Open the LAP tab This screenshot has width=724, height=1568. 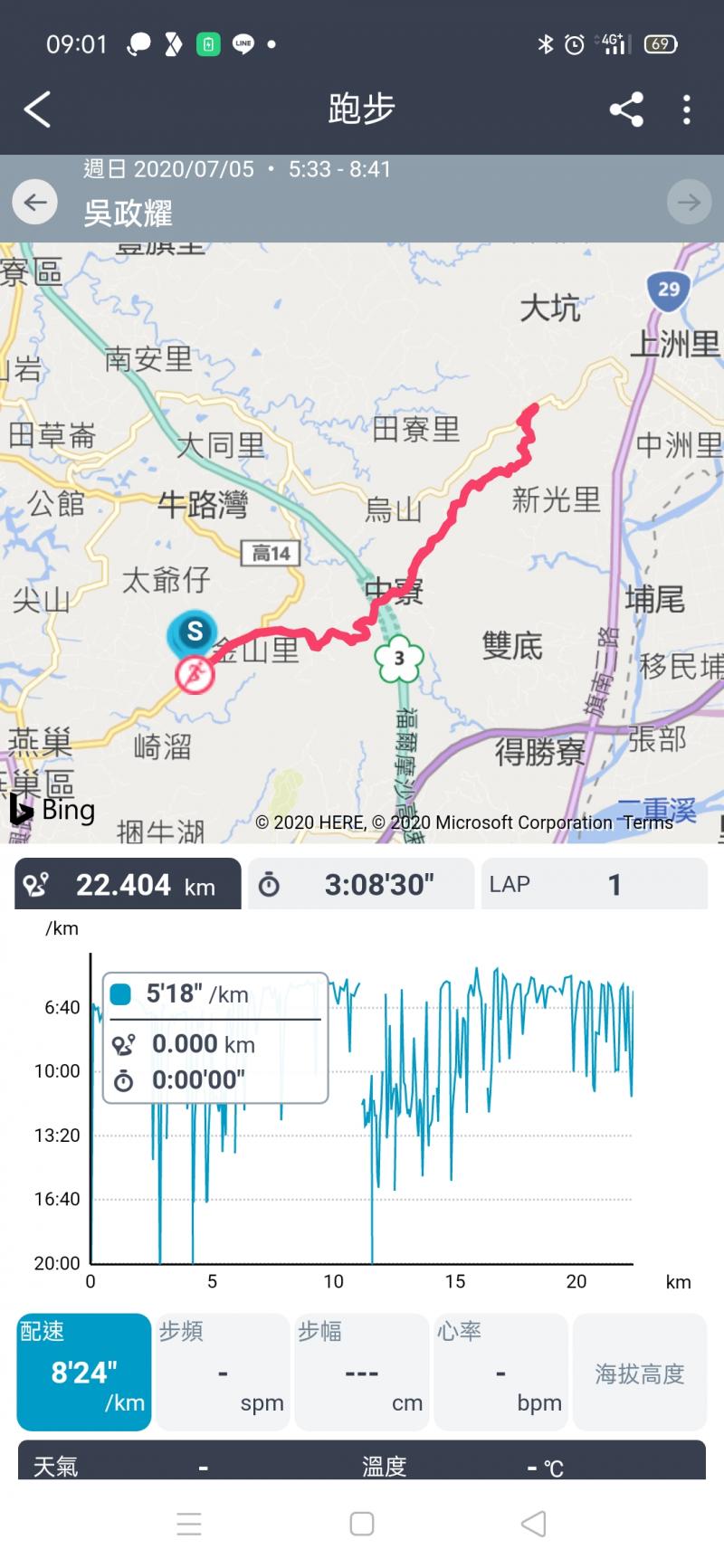point(594,884)
